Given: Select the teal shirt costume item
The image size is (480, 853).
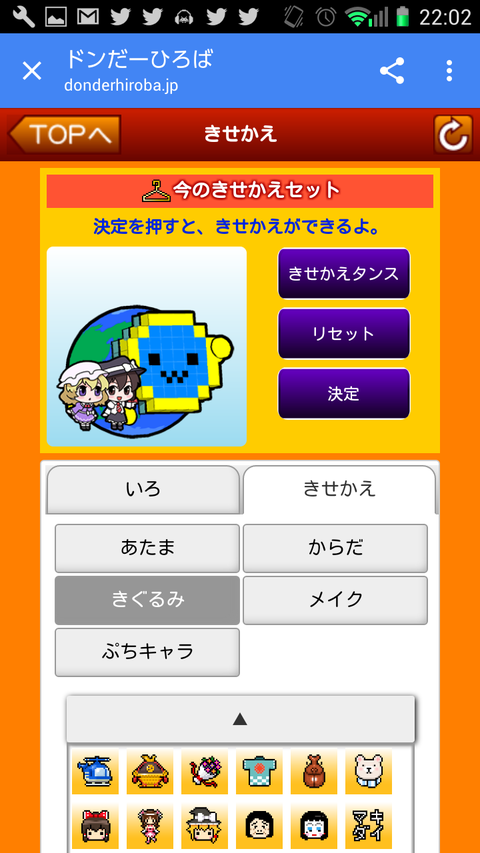Looking at the screenshot, I should pyautogui.click(x=259, y=771).
